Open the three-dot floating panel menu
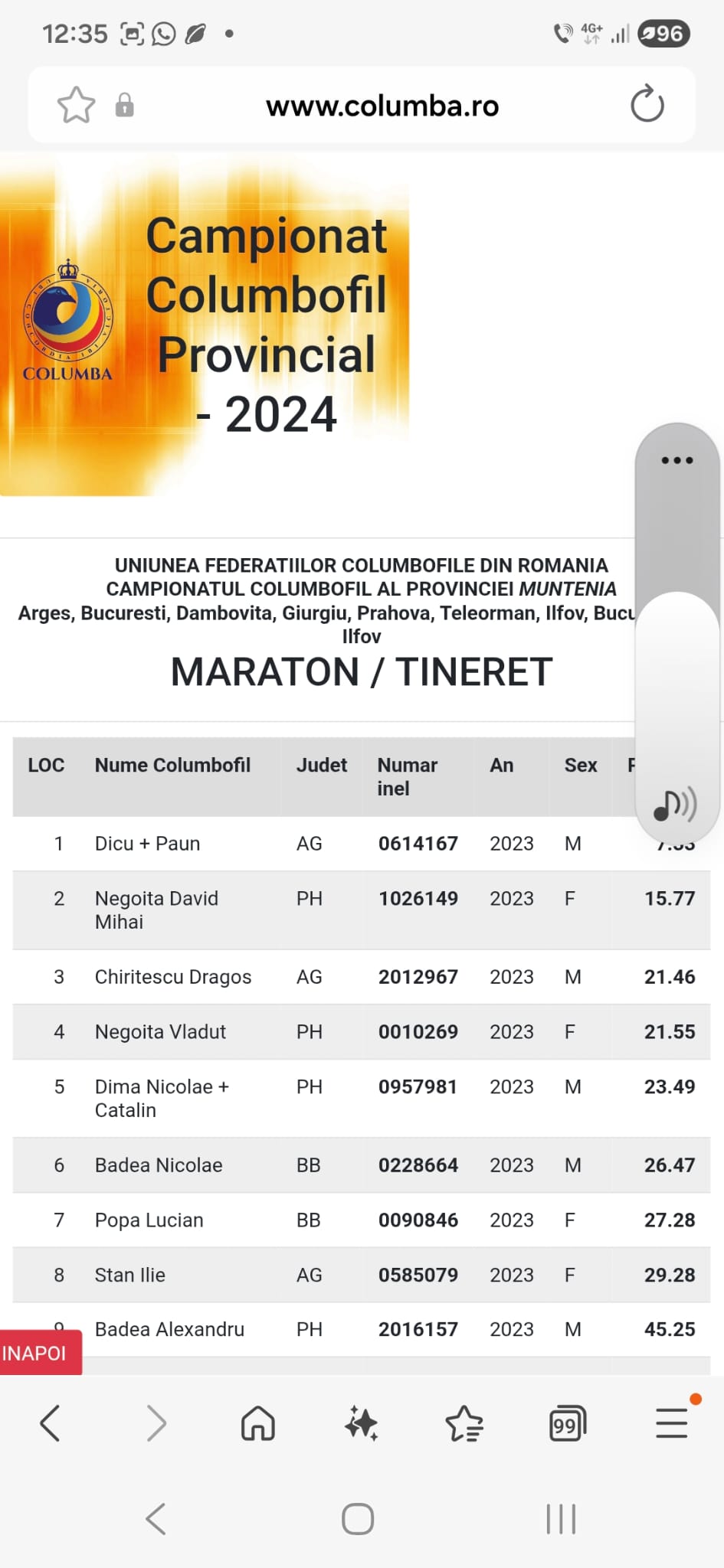 click(677, 460)
